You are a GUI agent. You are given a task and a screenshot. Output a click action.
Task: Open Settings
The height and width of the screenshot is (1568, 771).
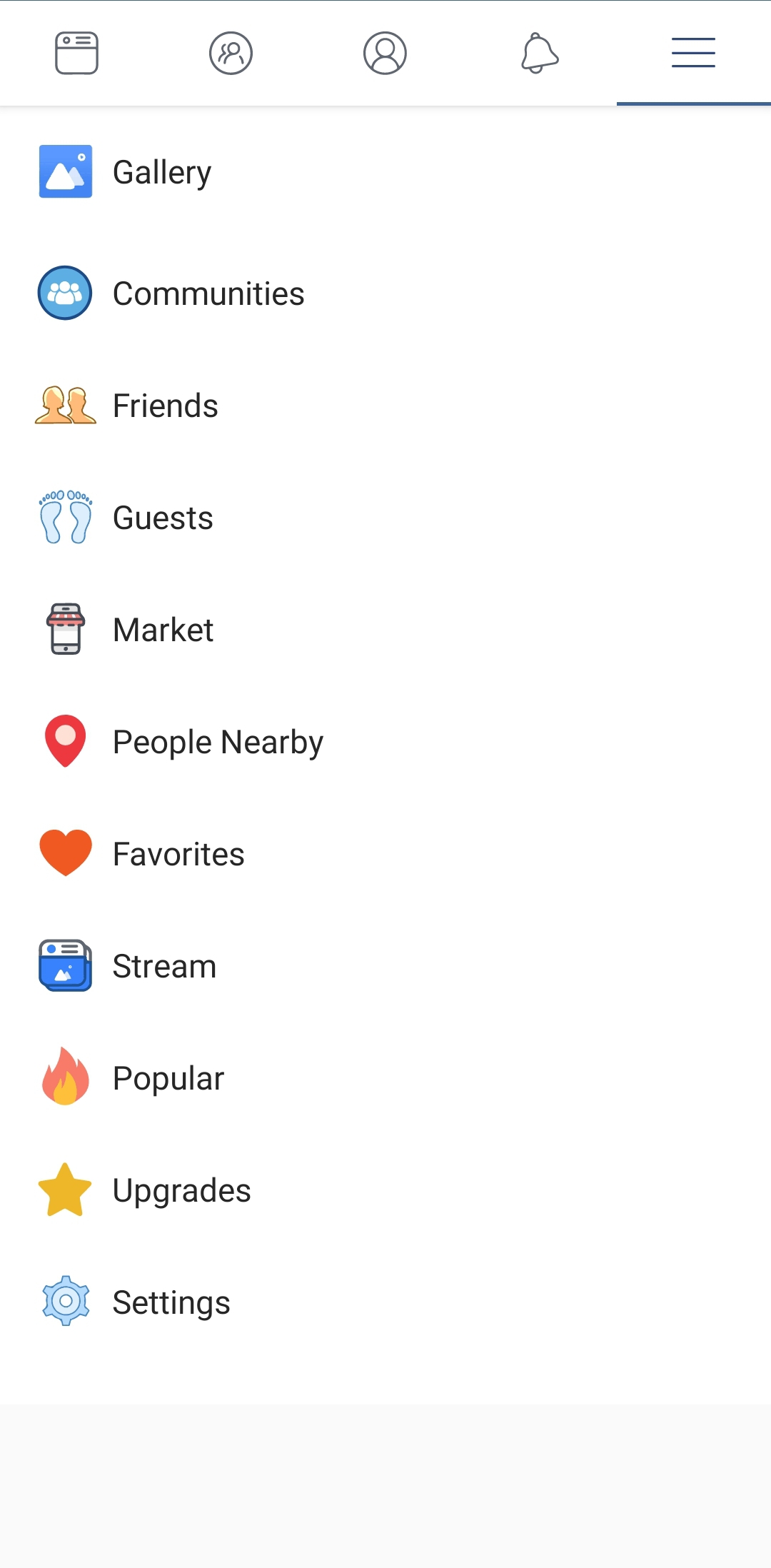pyautogui.click(x=171, y=1302)
